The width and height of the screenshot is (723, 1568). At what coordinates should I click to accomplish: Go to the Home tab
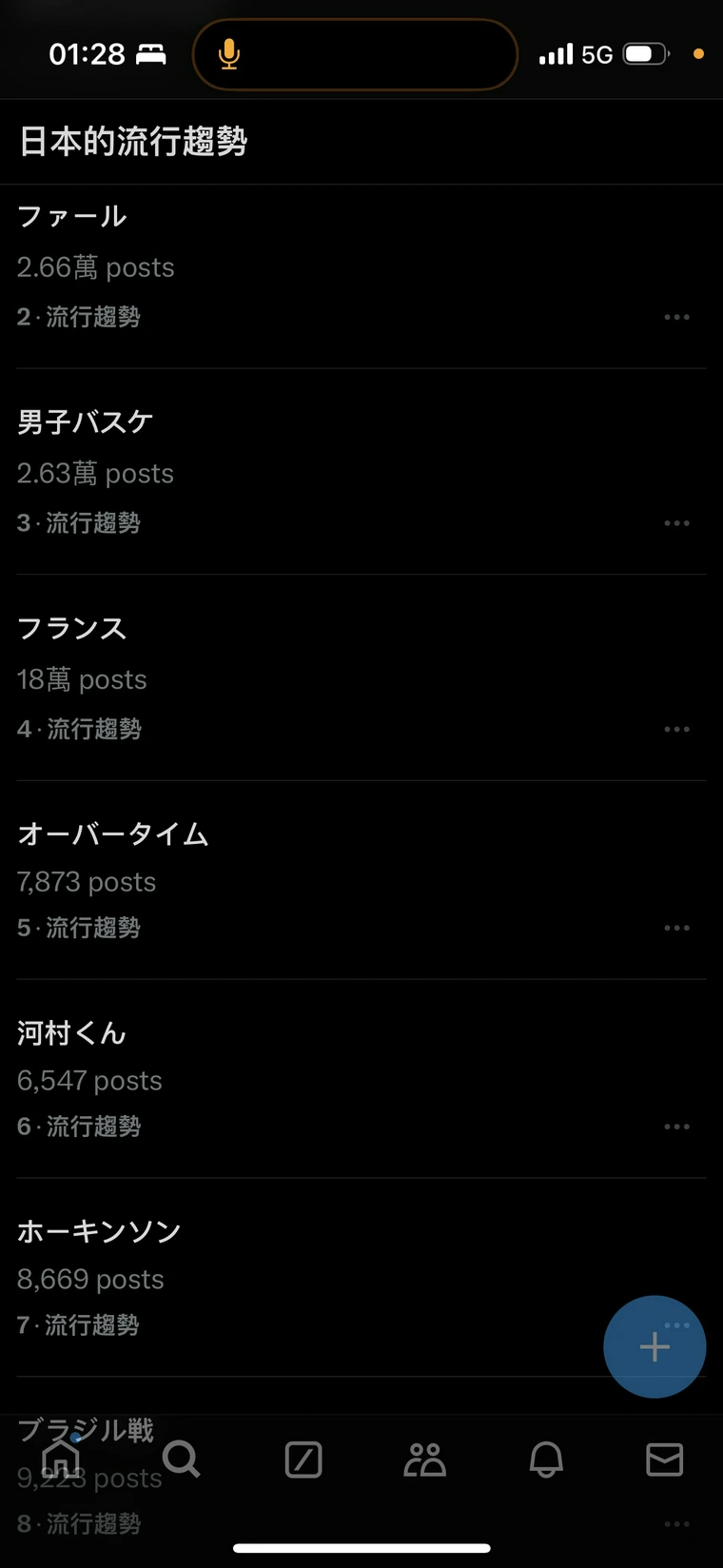click(x=61, y=1459)
